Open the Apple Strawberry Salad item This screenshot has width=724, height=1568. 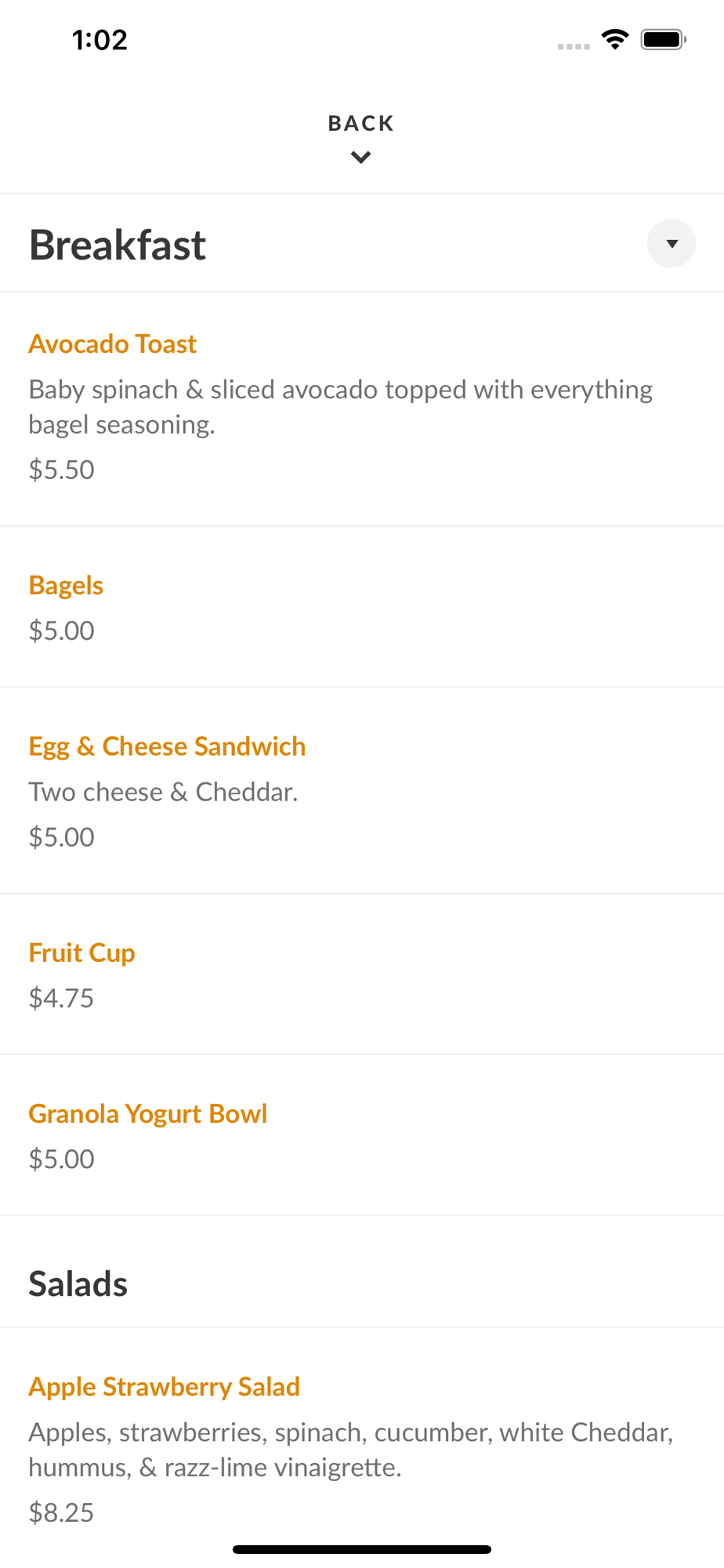[164, 1386]
